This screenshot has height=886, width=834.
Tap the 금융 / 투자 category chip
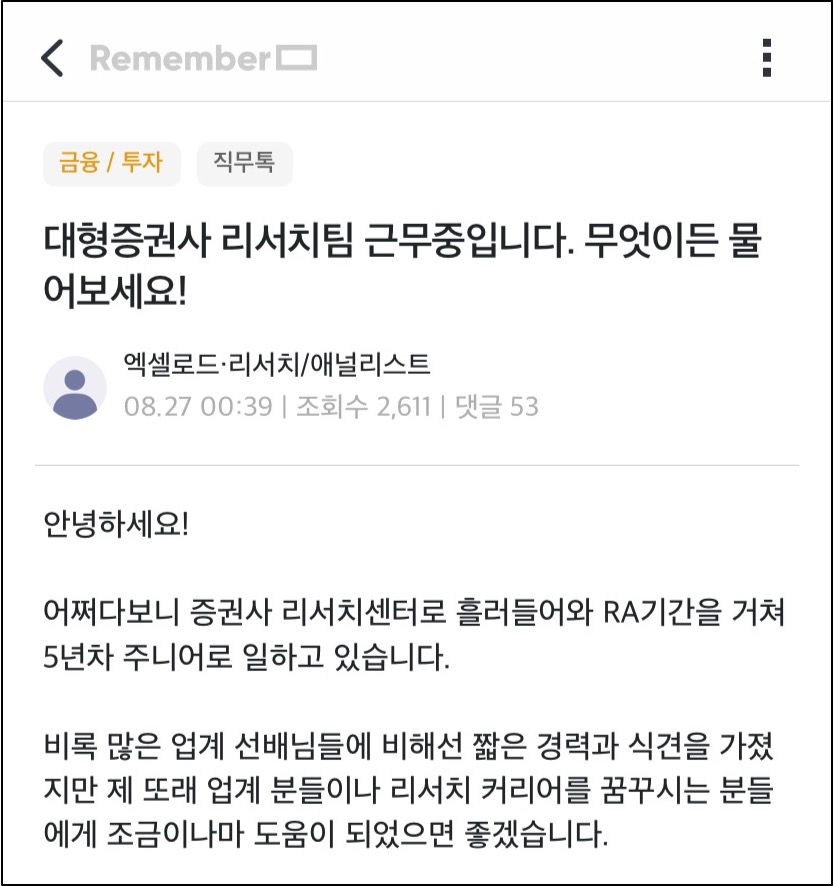[110, 162]
